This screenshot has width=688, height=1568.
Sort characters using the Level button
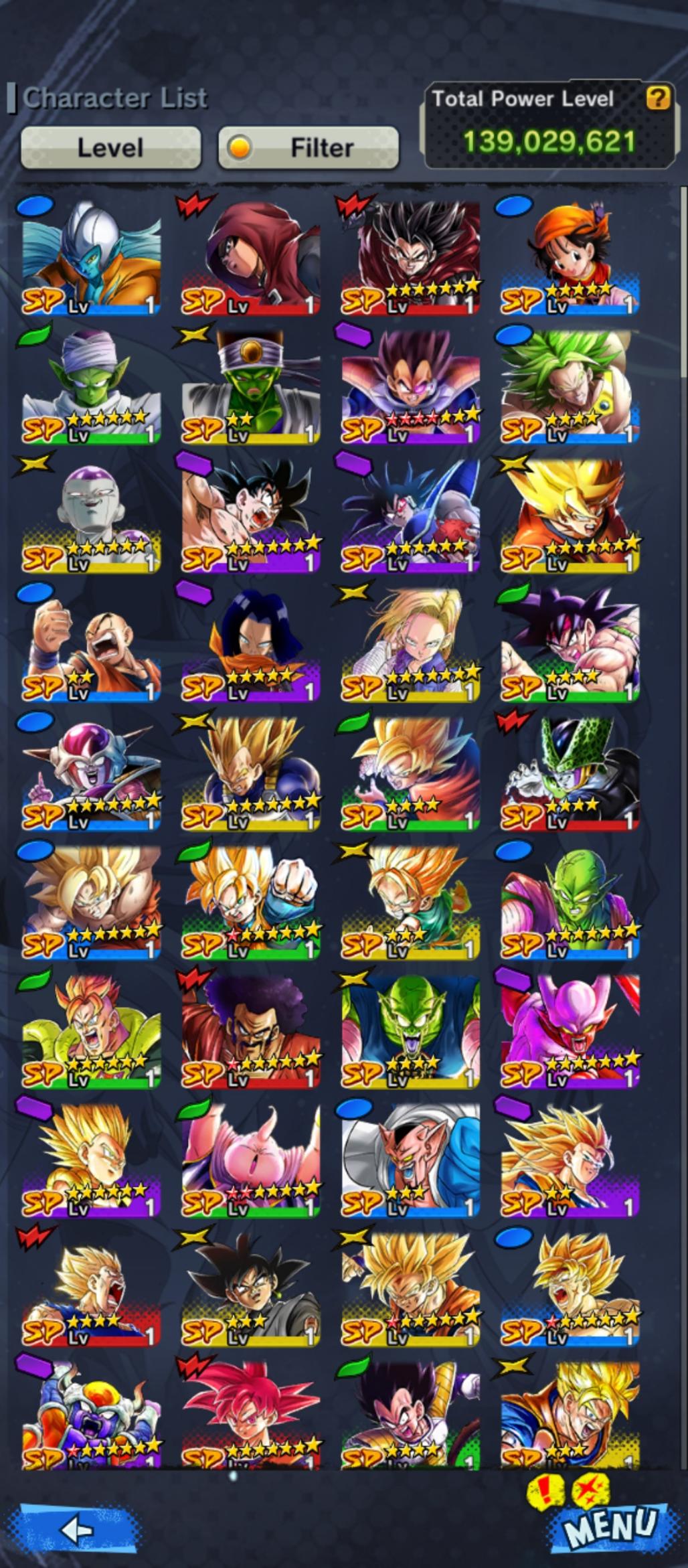coord(110,147)
